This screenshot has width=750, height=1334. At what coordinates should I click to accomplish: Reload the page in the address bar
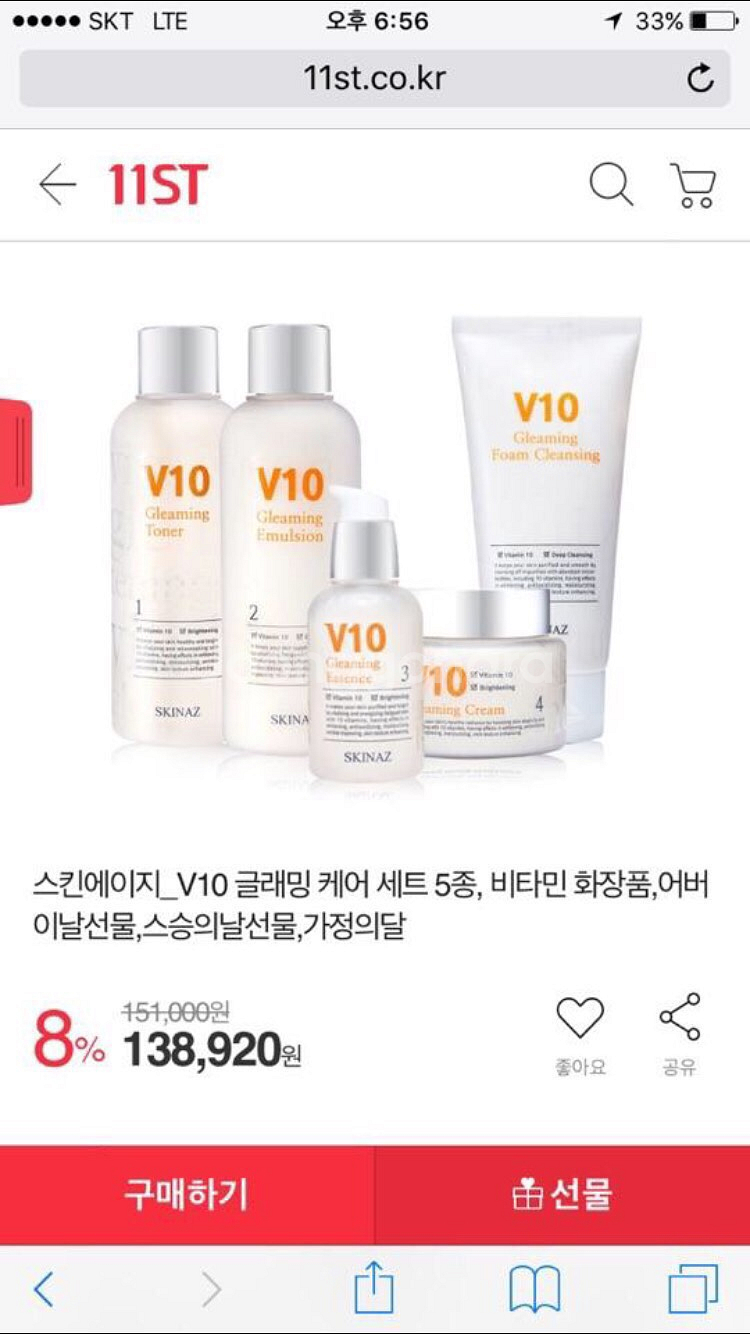point(701,78)
